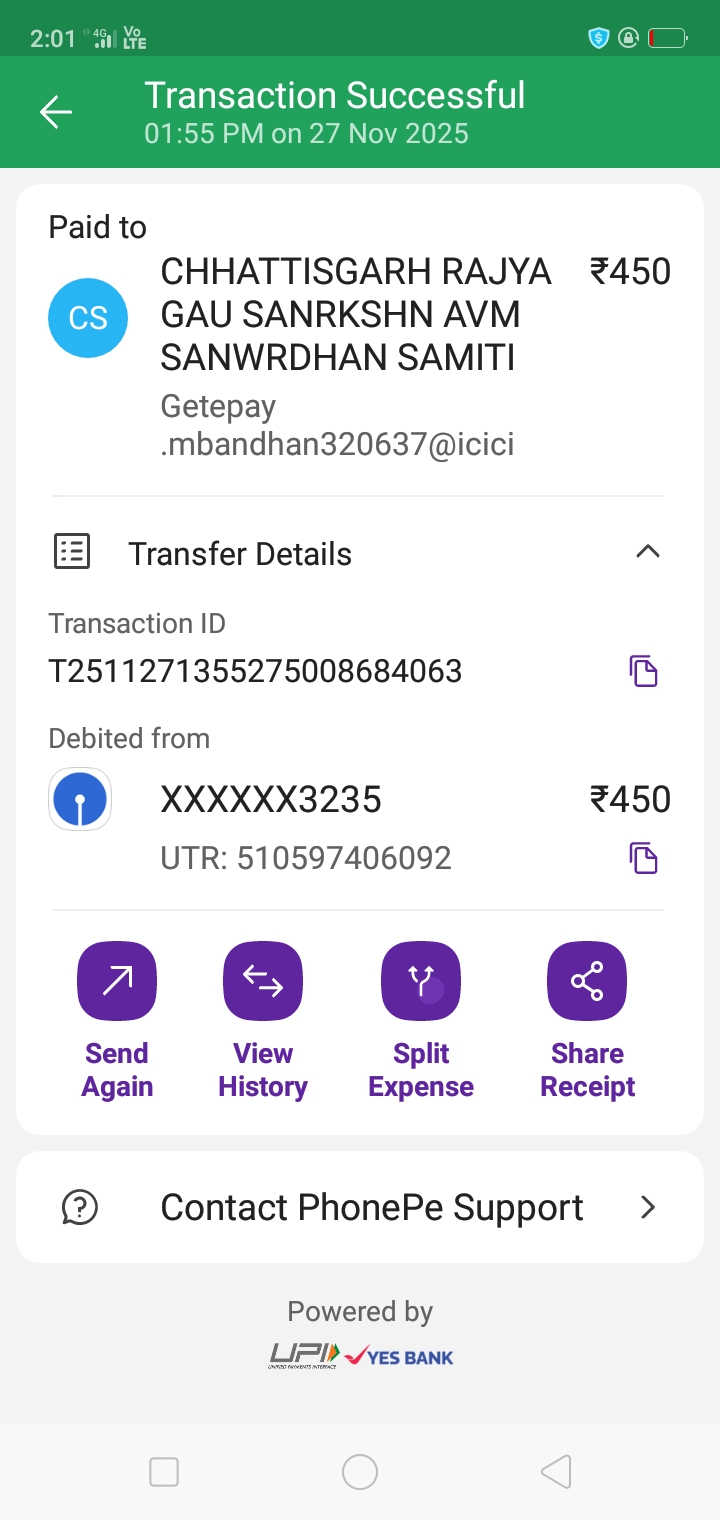This screenshot has width=720, height=1520.
Task: Tap the system home button
Action: pos(360,1472)
